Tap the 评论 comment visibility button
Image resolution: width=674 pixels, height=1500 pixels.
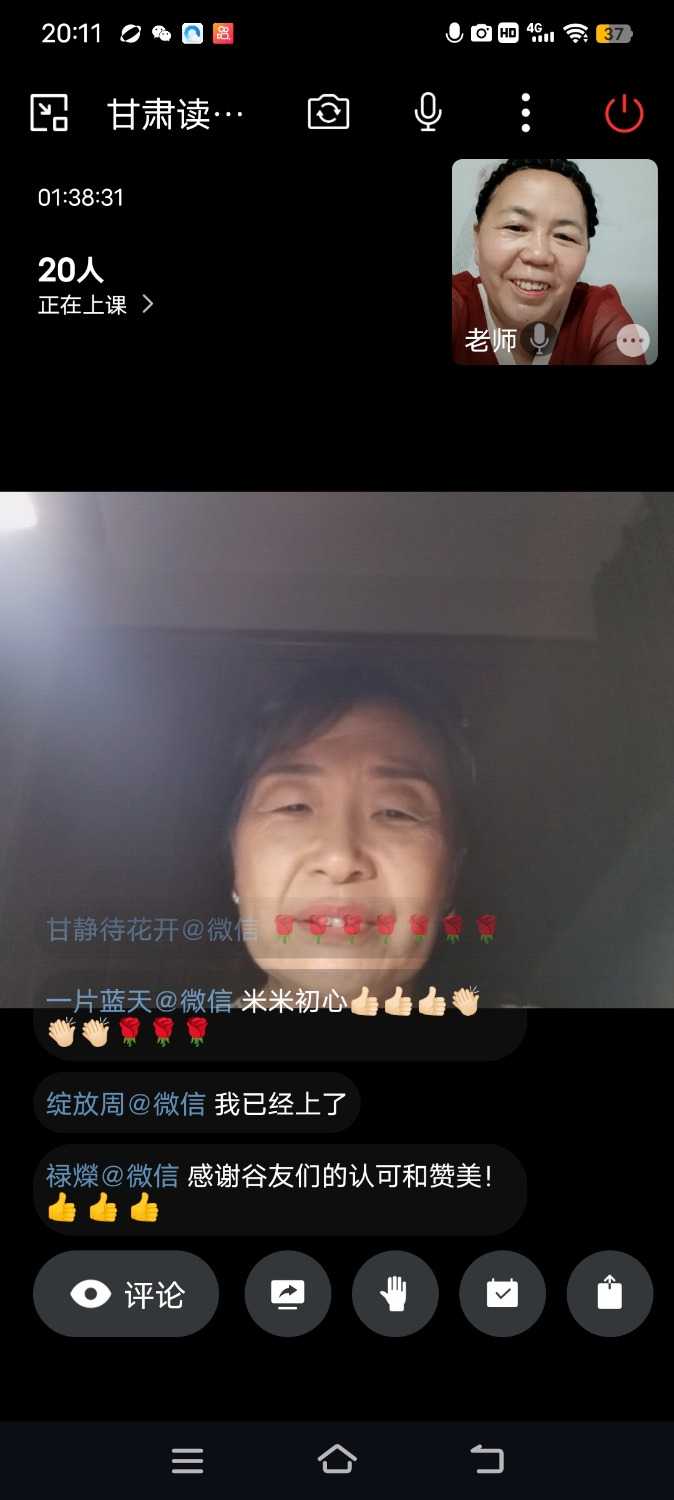126,1294
